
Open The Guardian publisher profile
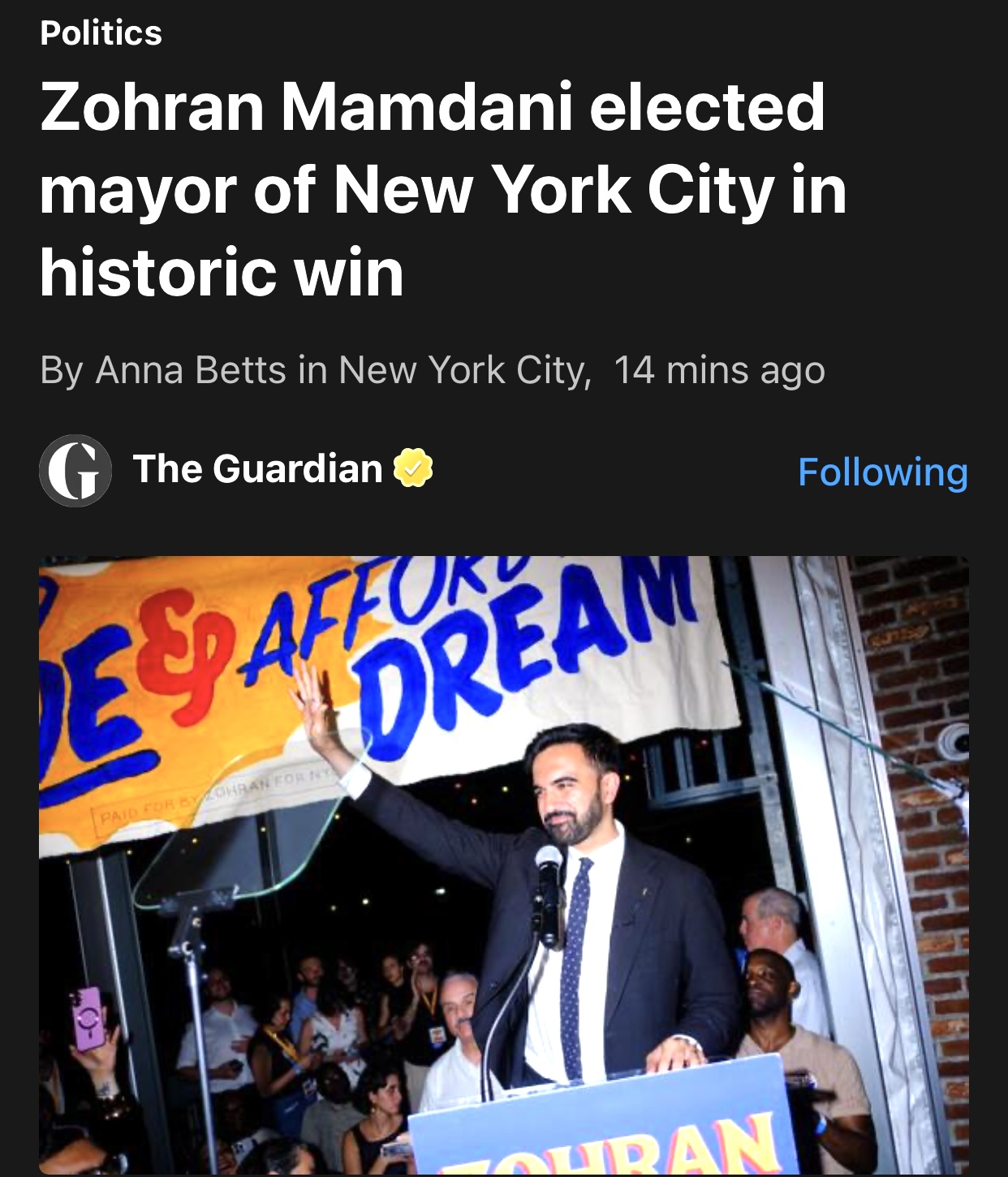tap(256, 469)
